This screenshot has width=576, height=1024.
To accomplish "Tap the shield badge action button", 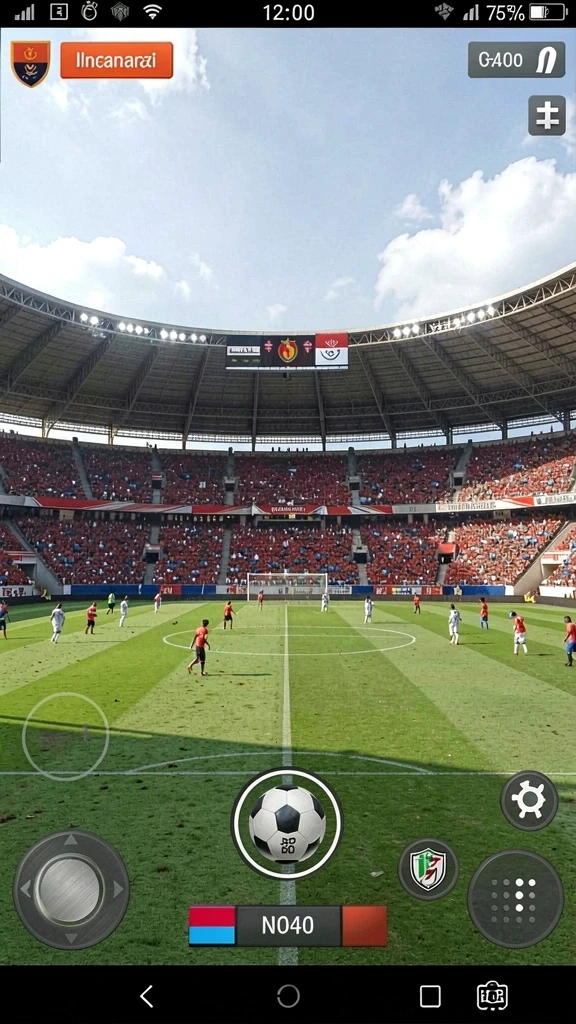I will (428, 869).
